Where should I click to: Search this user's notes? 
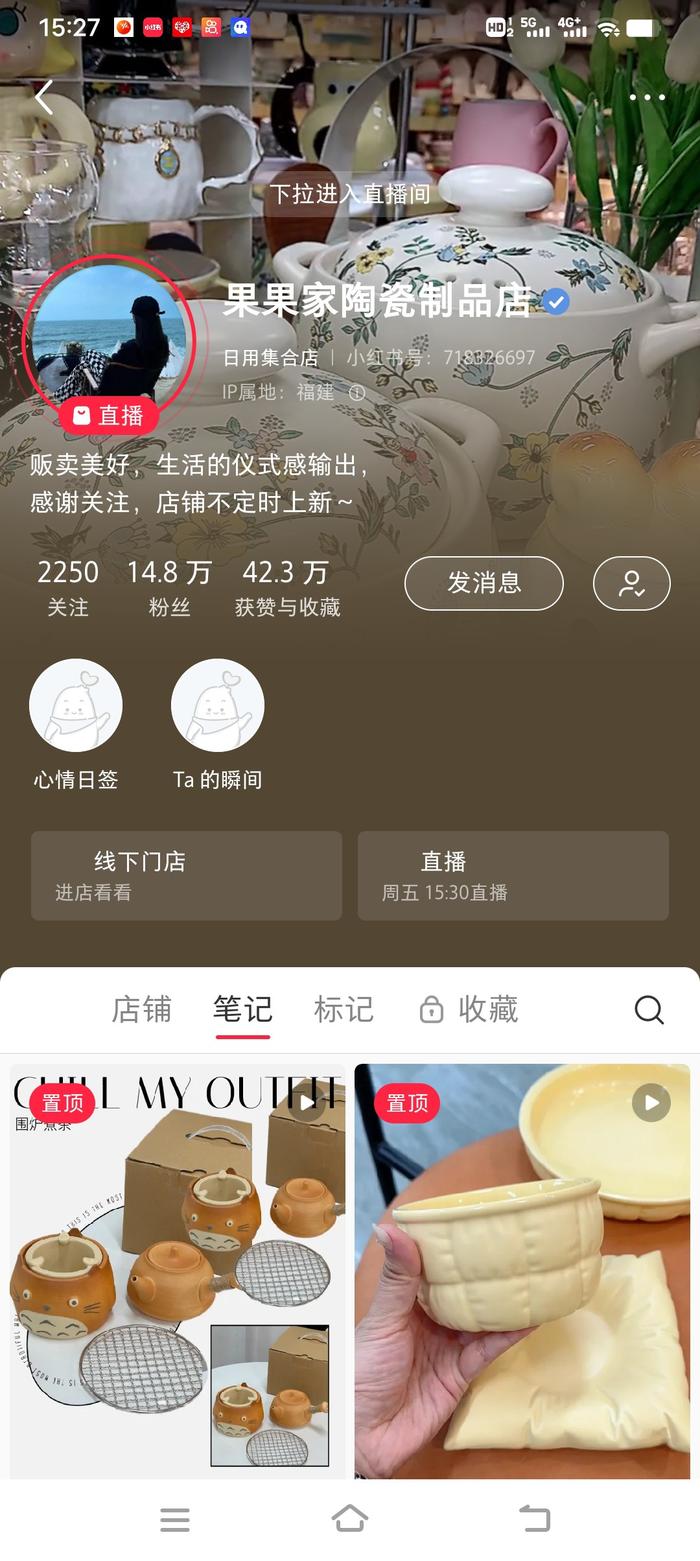649,1010
